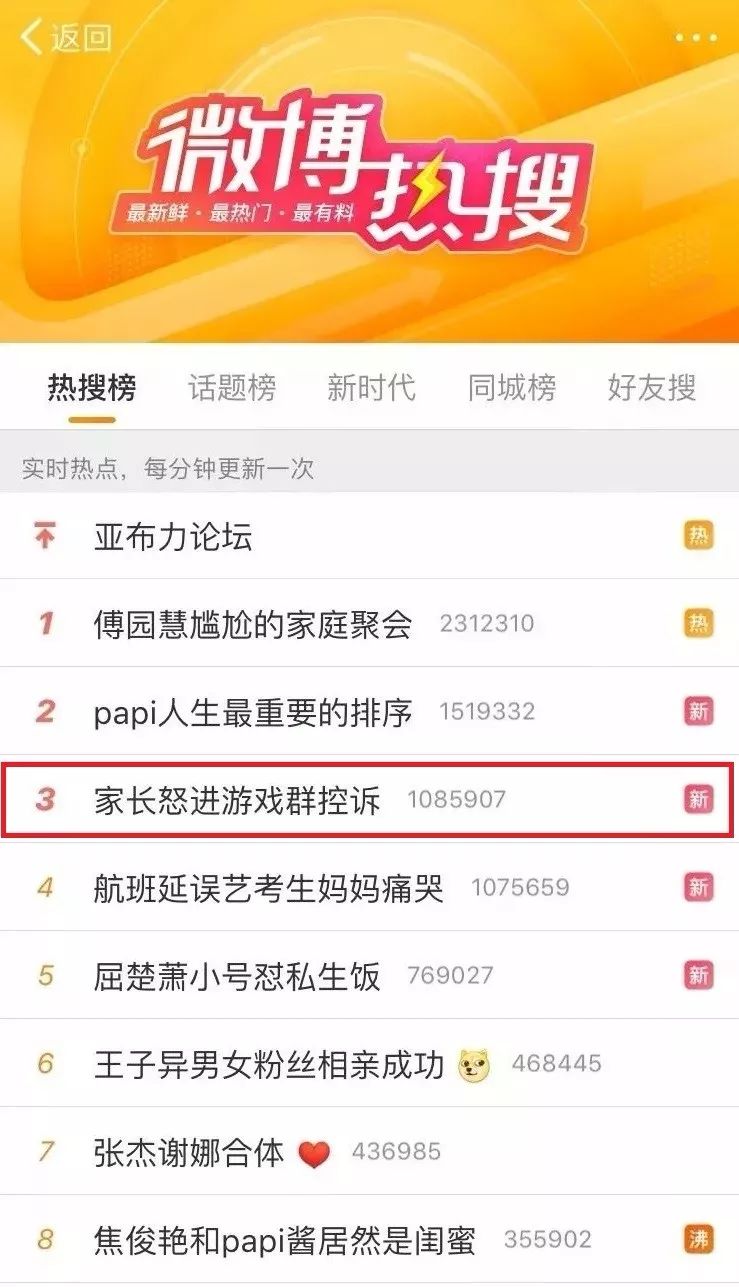Screen dimensions: 739x1287
Task: Open hot search 王子异男女粉丝相亲成功
Action: (x=369, y=1063)
